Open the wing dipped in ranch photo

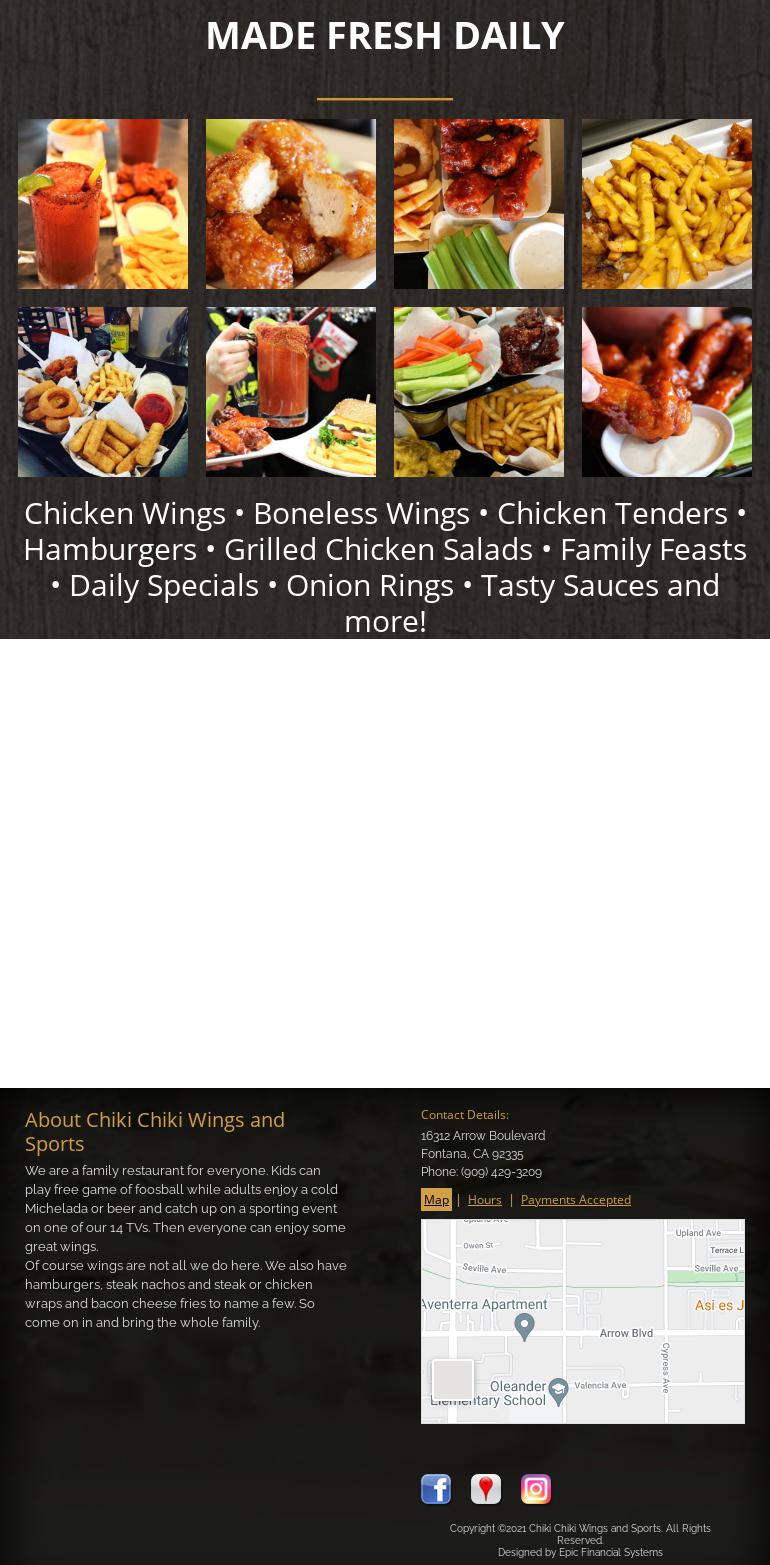[667, 392]
